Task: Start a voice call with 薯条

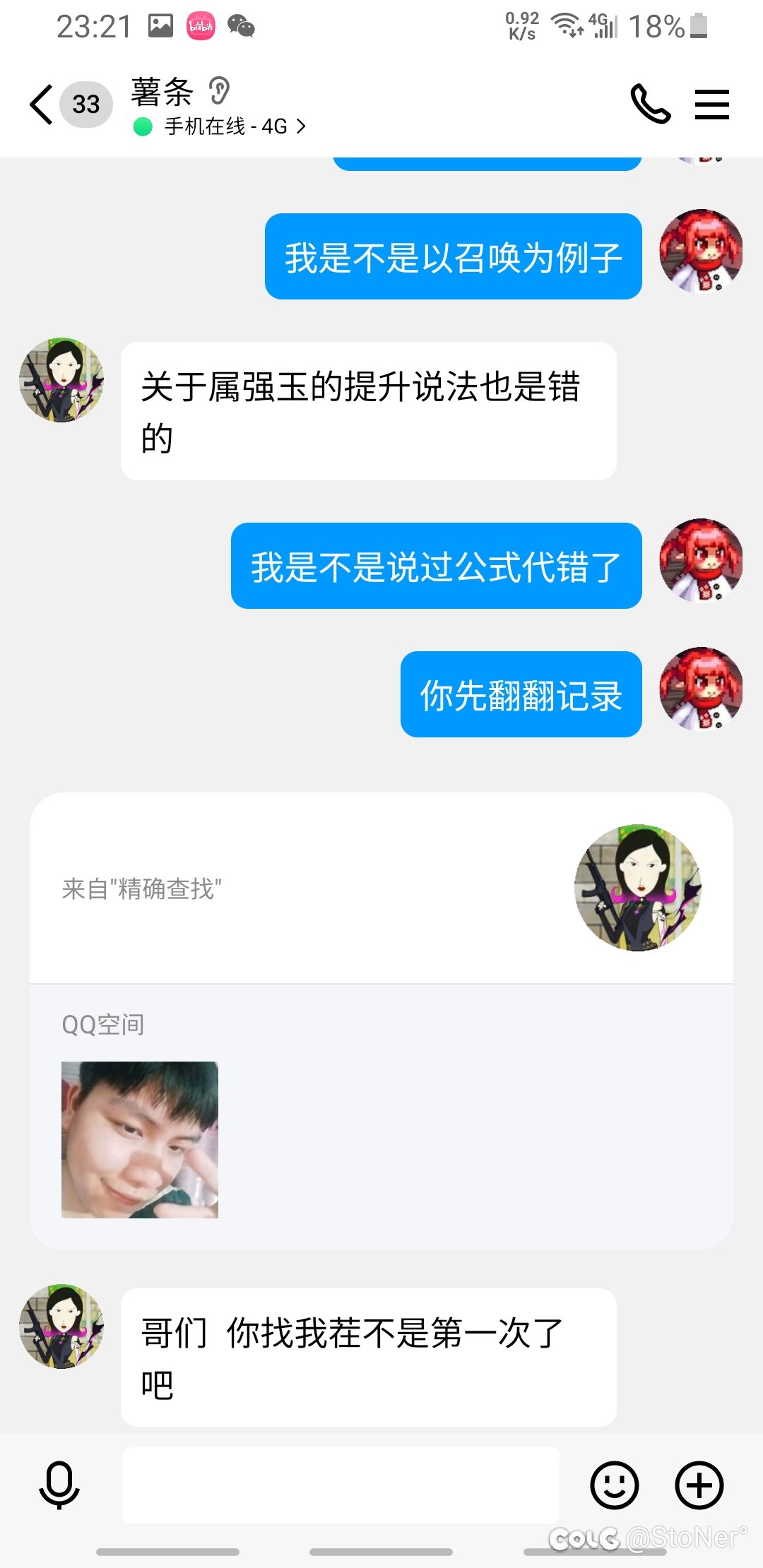Action: [650, 105]
